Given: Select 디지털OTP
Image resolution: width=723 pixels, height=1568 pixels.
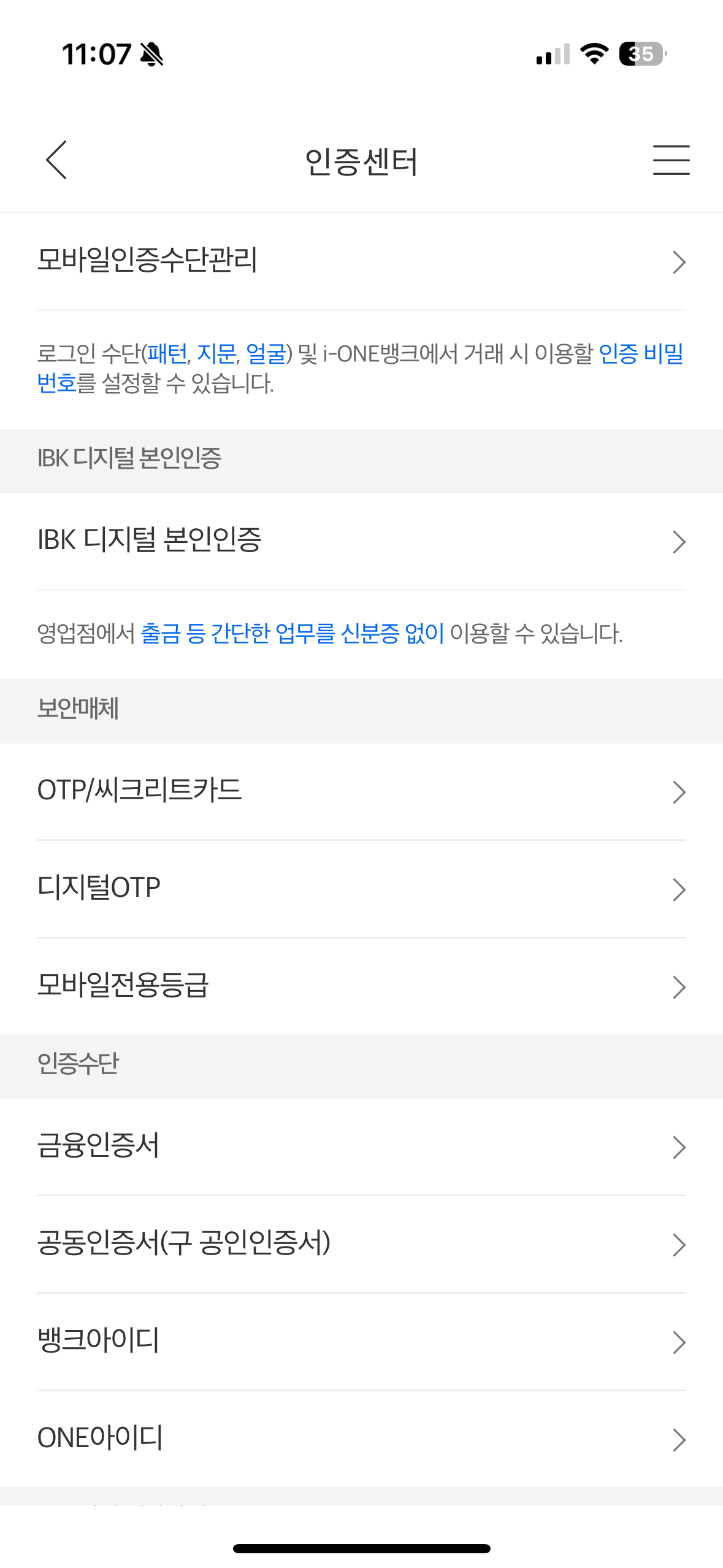Looking at the screenshot, I should (361, 888).
